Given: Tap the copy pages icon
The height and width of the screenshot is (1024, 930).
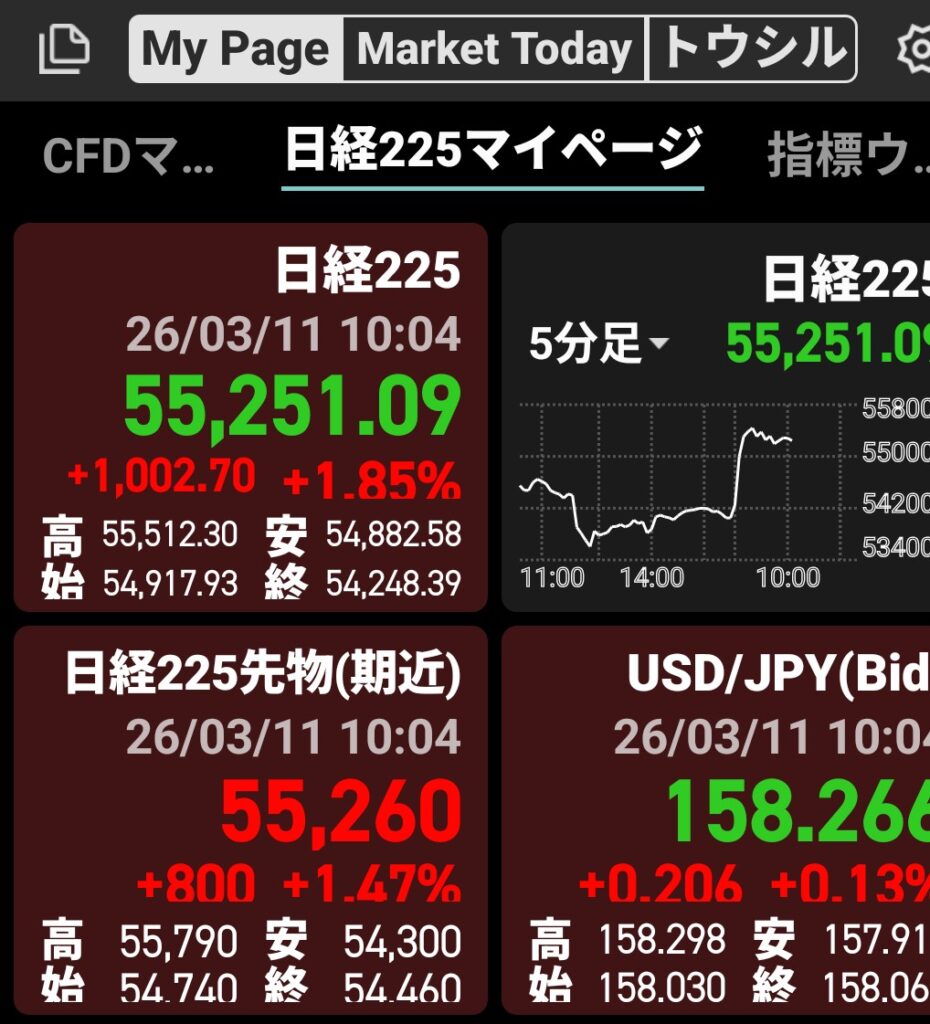Looking at the screenshot, I should [64, 49].
